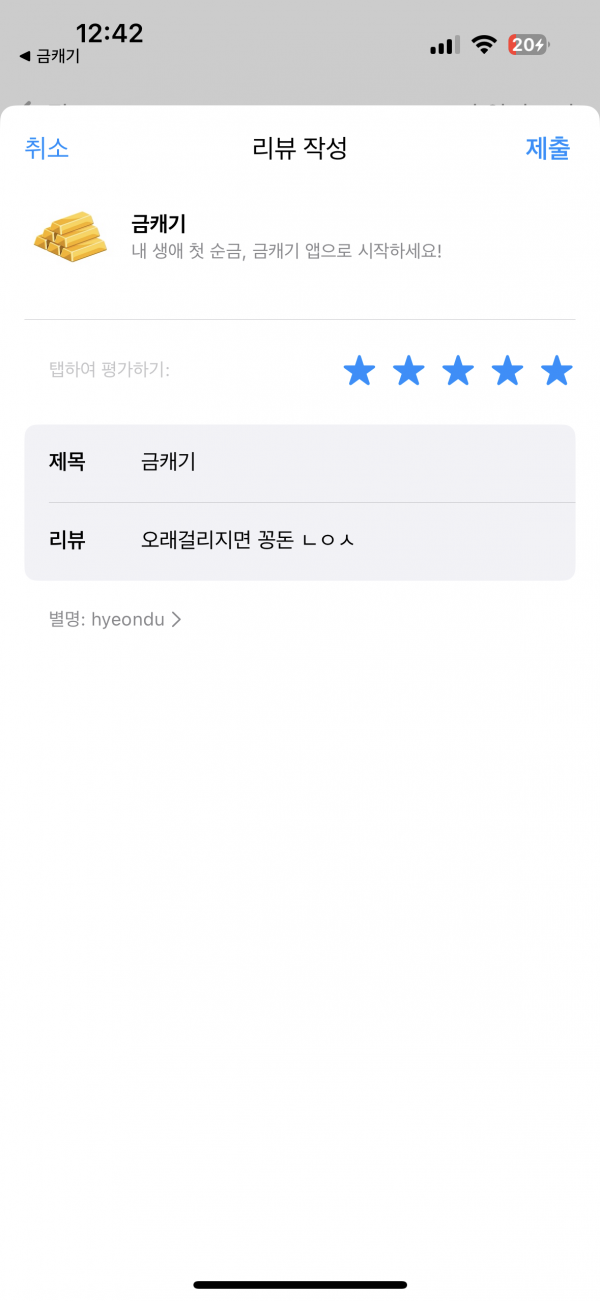The width and height of the screenshot is (600, 1301).
Task: Return to 금캐기 app via status bar
Action: pos(50,57)
